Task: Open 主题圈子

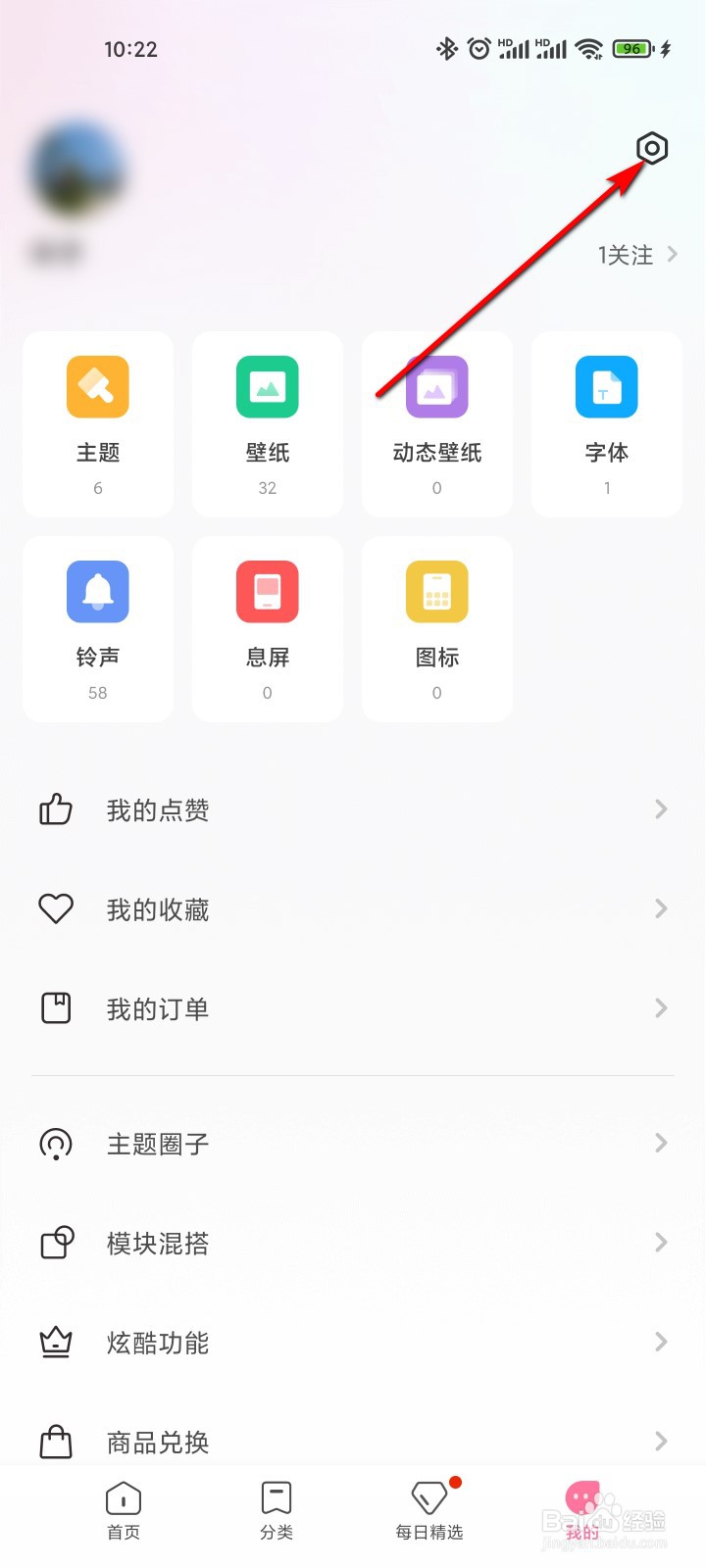Action: coord(353,1144)
